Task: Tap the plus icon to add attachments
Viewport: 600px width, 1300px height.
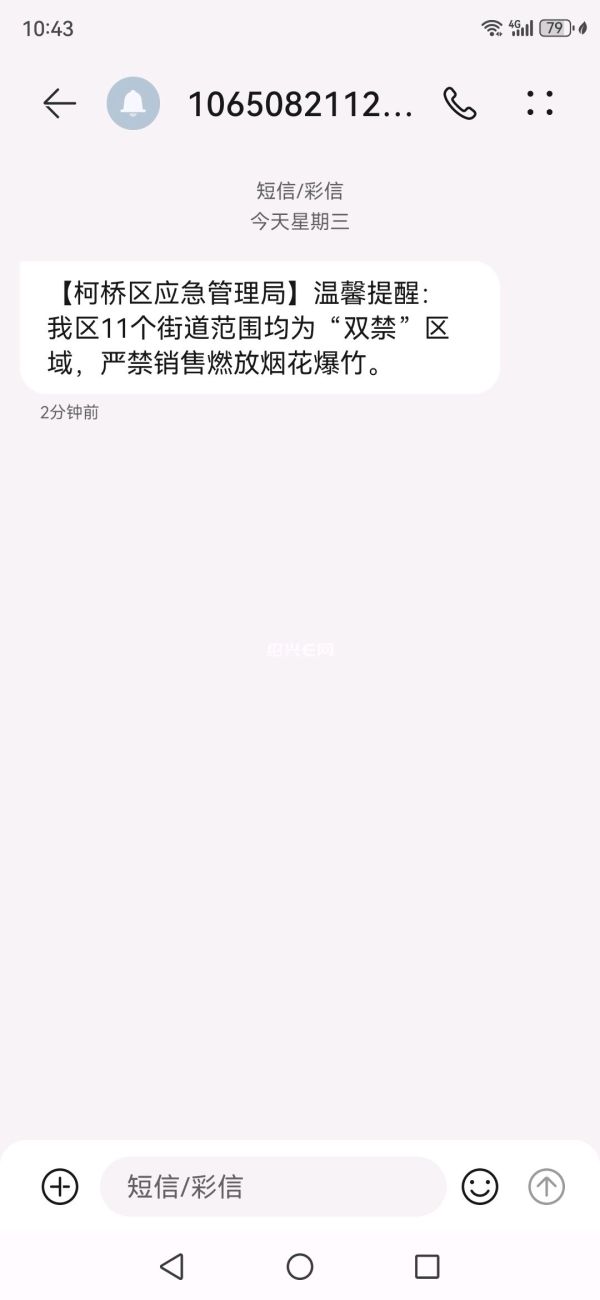Action: (60, 1187)
